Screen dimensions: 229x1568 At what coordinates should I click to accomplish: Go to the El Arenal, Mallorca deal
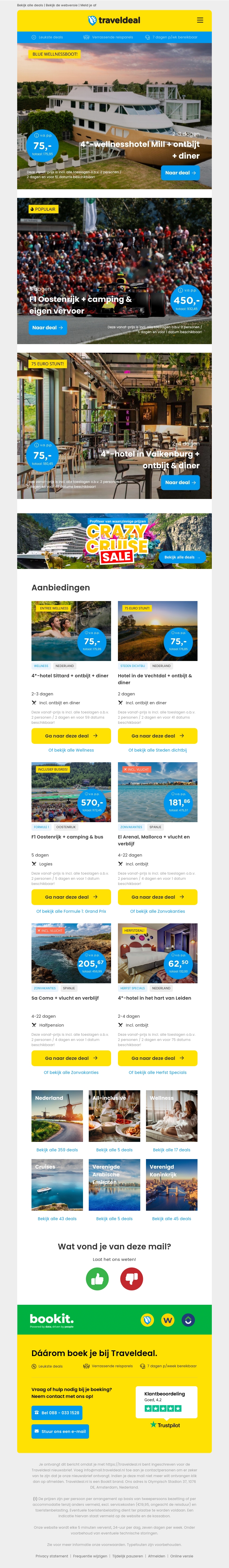coord(157,897)
